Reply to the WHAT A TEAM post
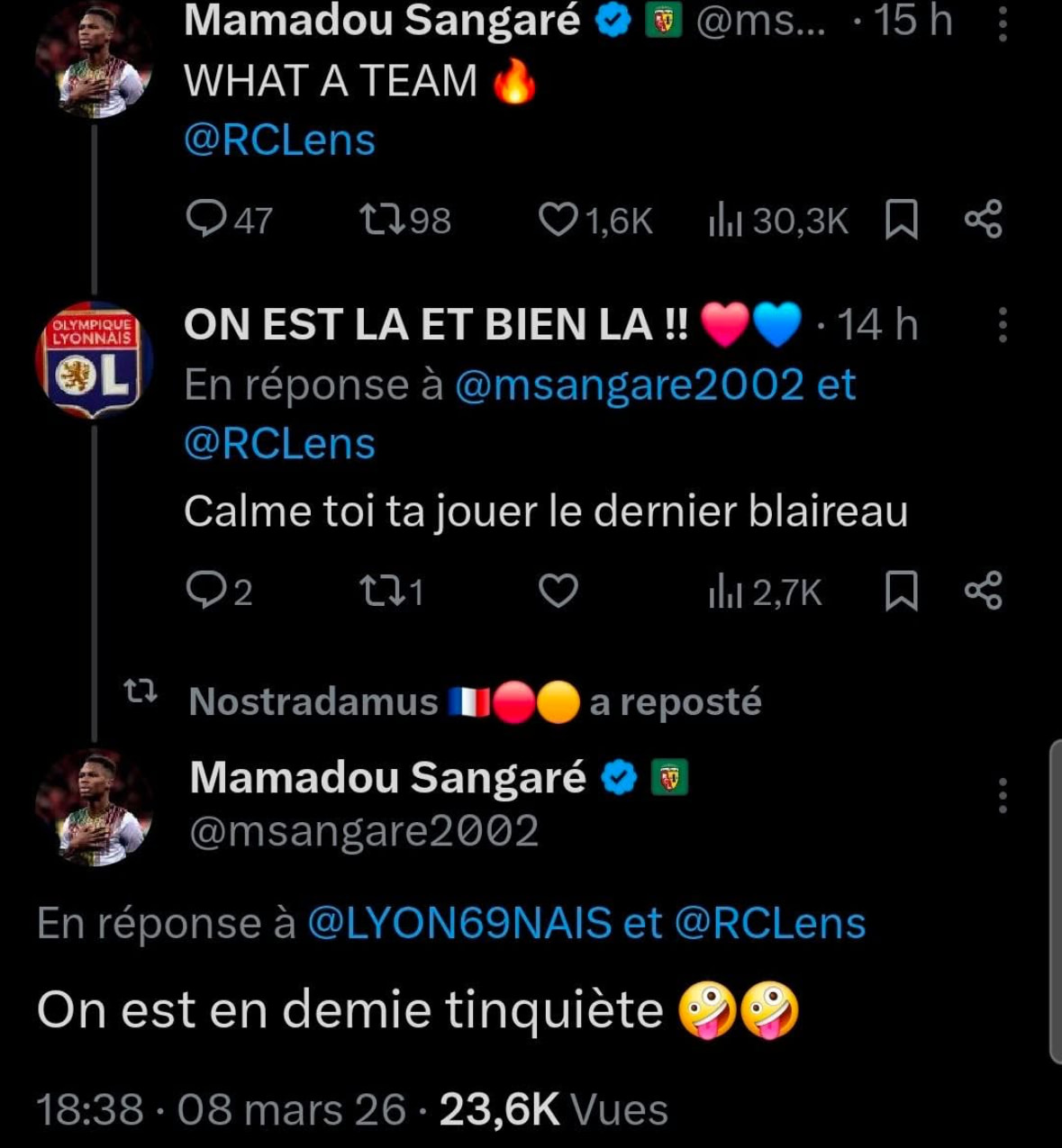The width and height of the screenshot is (1062, 1148). pyautogui.click(x=205, y=219)
